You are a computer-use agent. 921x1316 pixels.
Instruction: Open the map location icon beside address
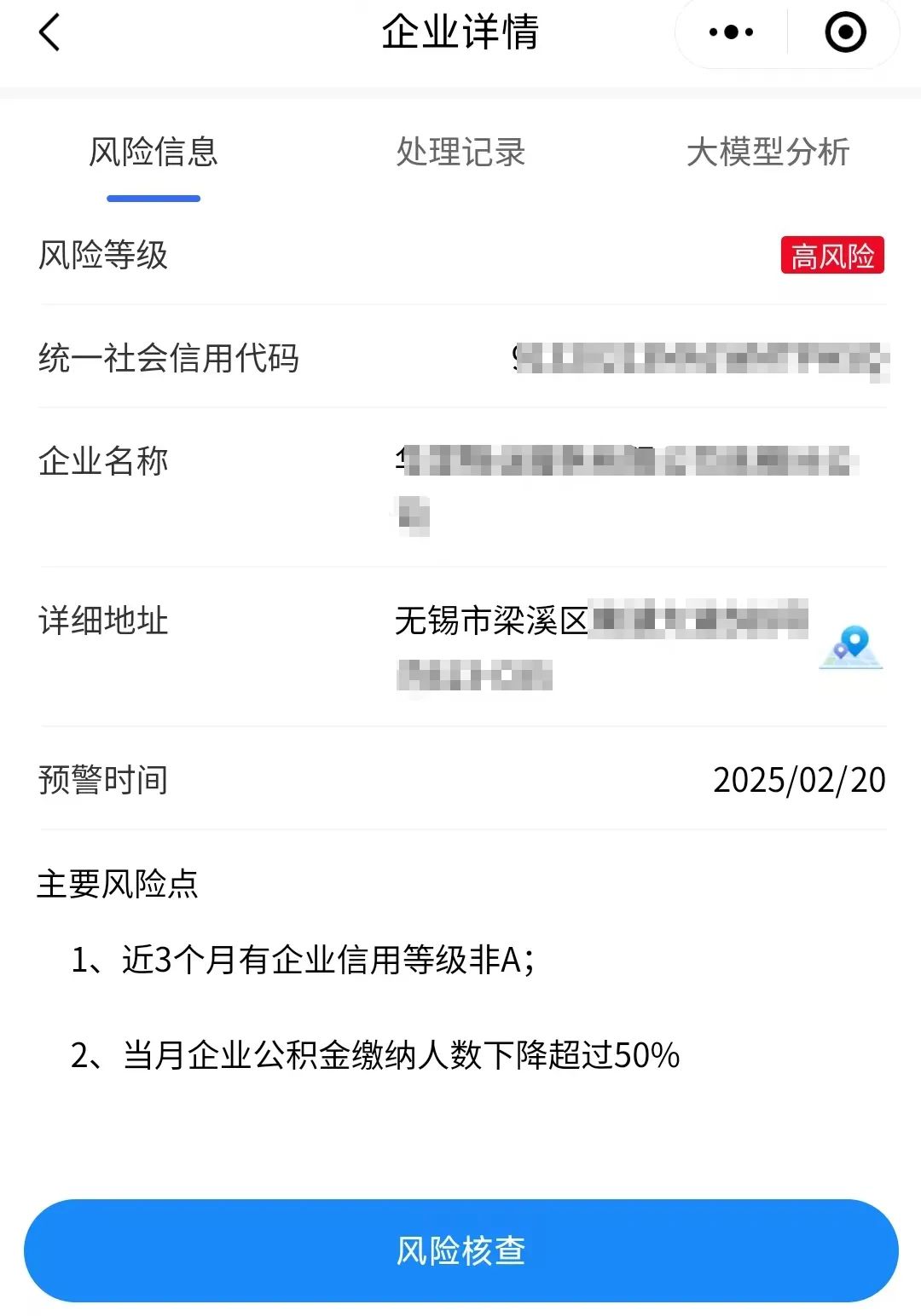click(850, 648)
